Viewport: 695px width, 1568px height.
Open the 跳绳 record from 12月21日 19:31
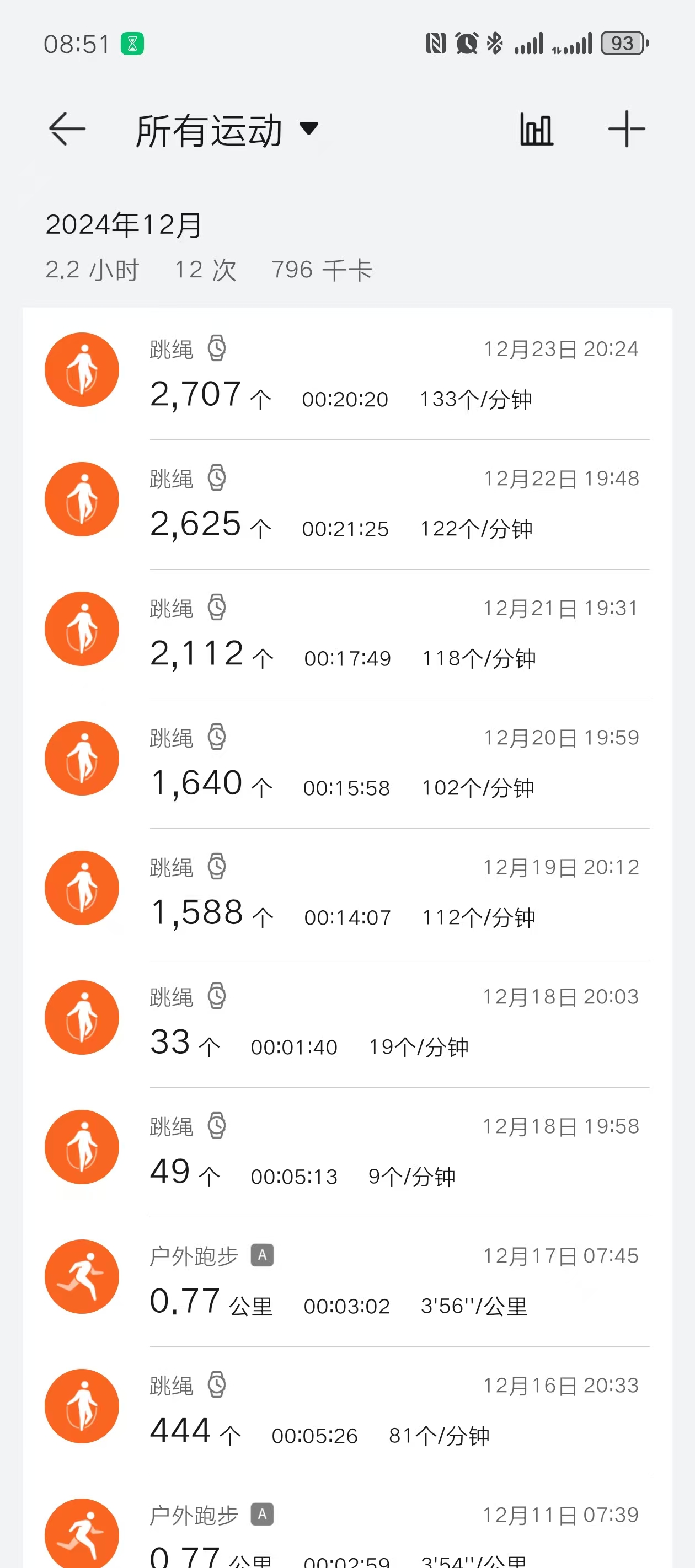pos(347,633)
